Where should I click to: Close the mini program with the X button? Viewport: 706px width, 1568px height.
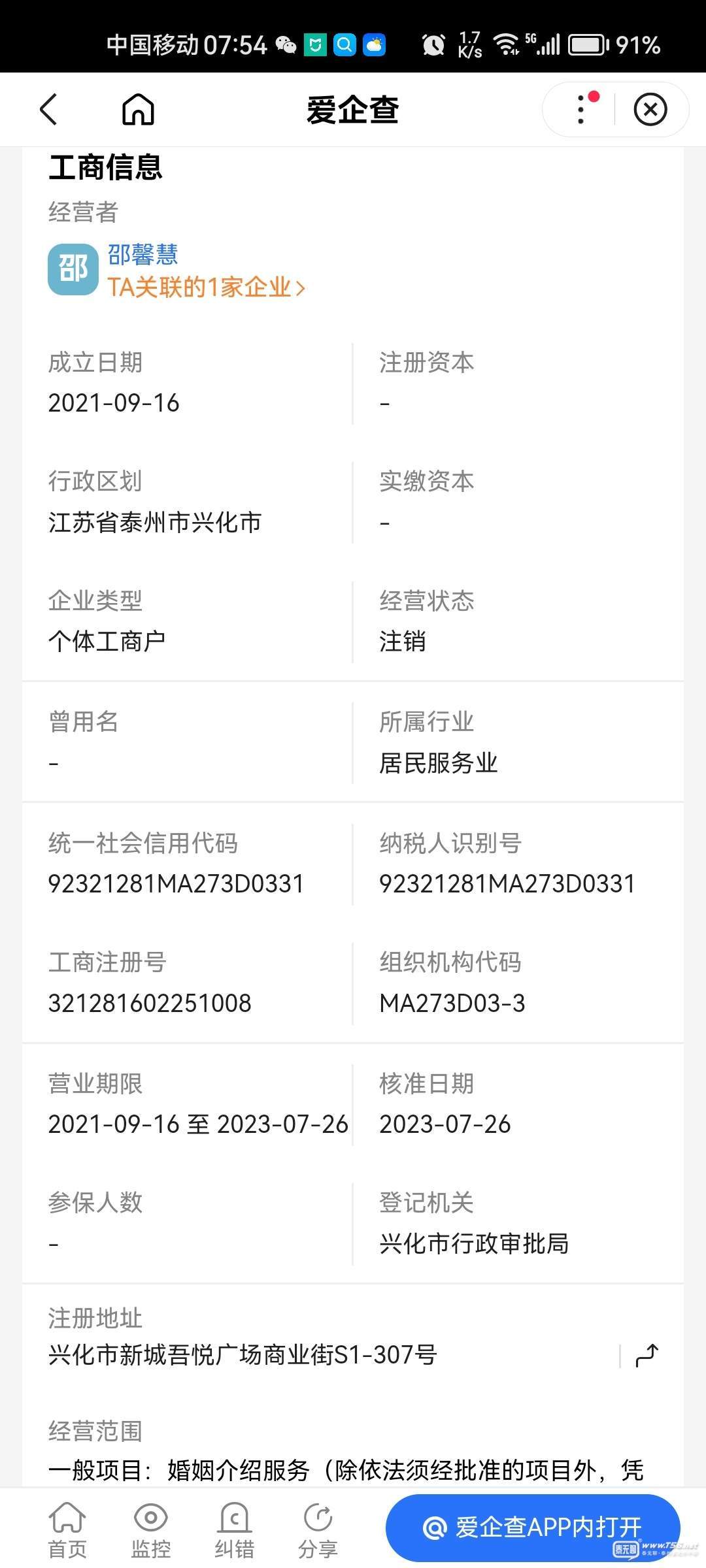click(x=650, y=109)
